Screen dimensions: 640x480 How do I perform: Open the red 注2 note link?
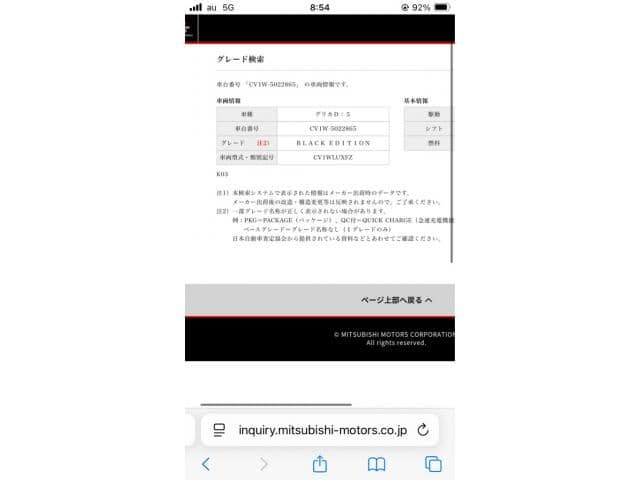point(263,143)
